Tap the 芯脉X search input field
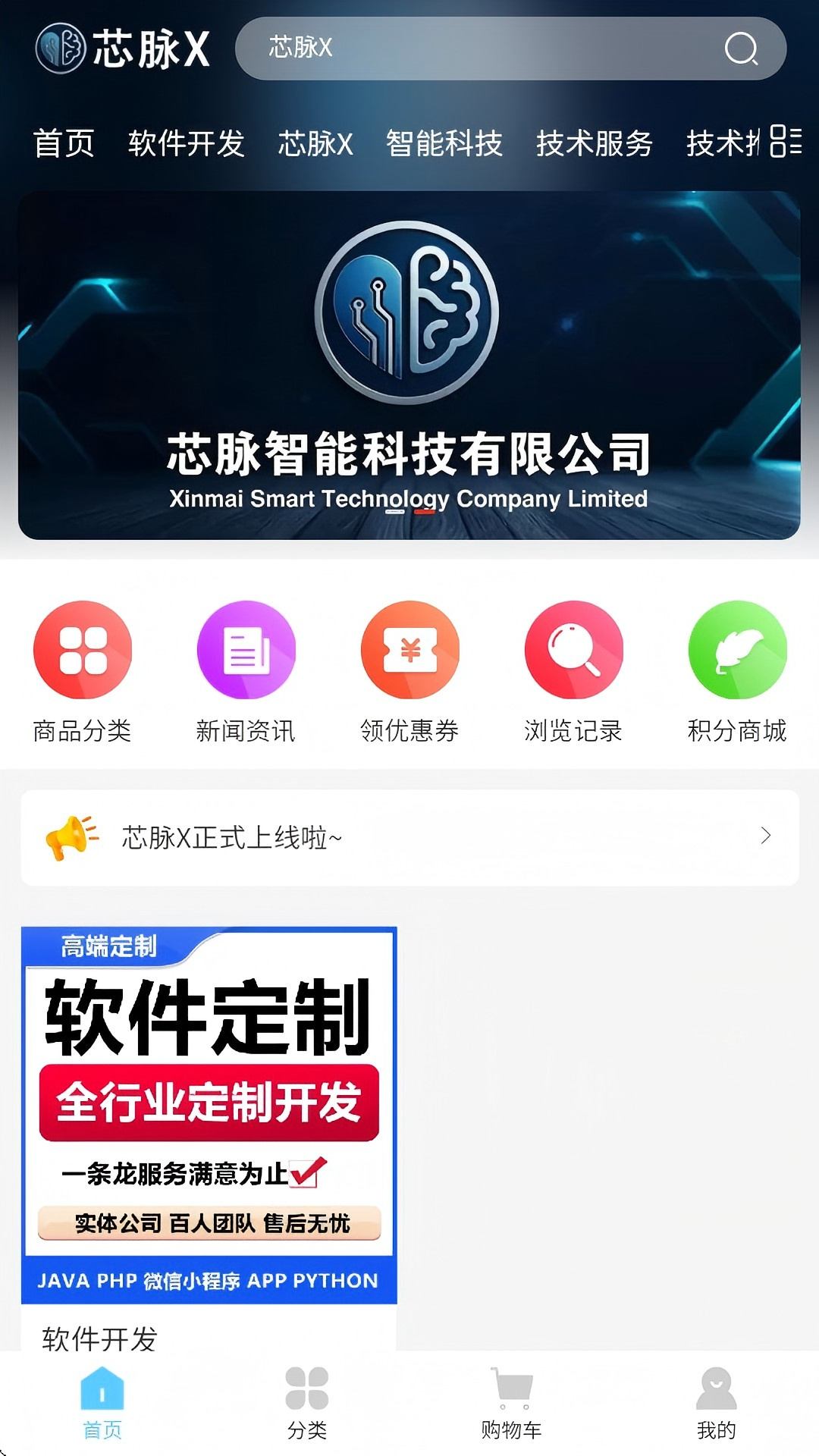 pyautogui.click(x=455, y=49)
